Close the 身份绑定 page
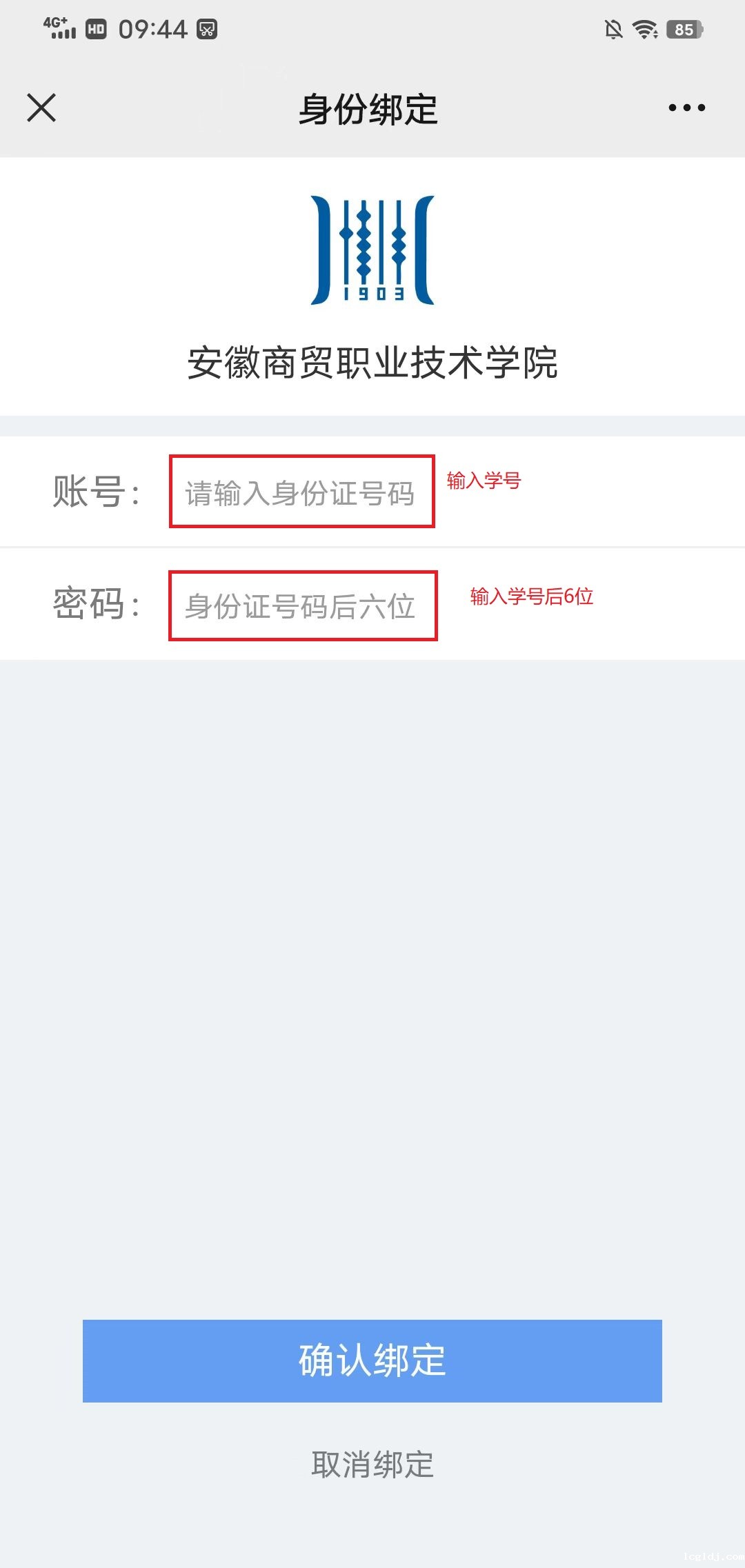The image size is (745, 1568). (x=41, y=108)
